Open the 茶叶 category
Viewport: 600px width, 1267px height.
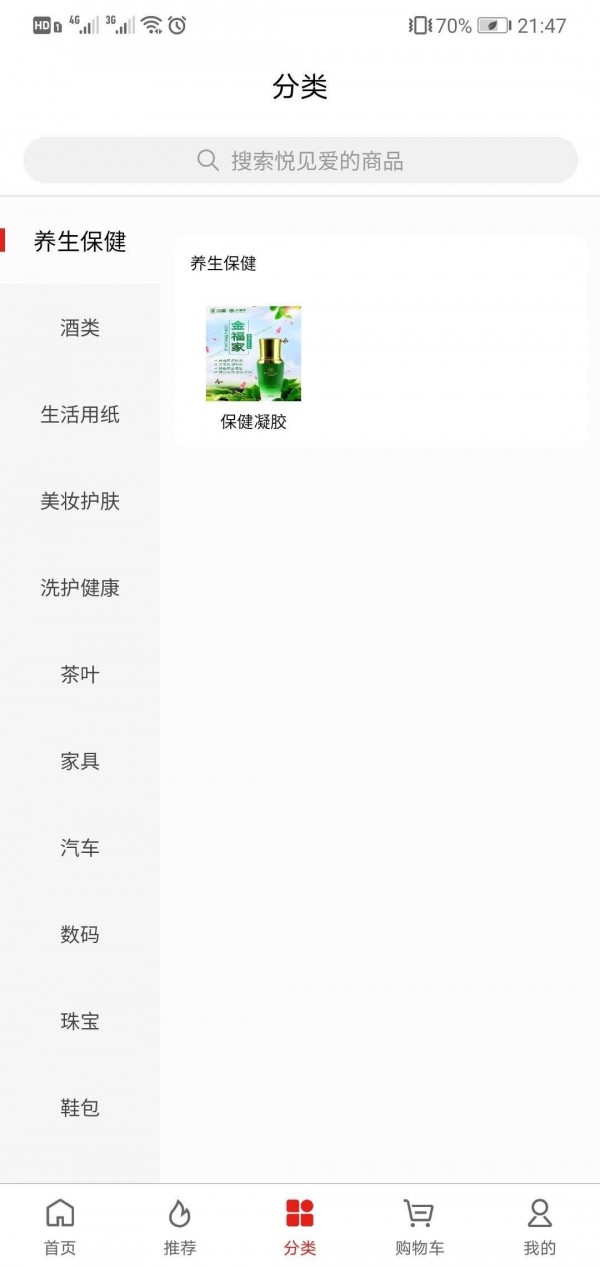(80, 674)
